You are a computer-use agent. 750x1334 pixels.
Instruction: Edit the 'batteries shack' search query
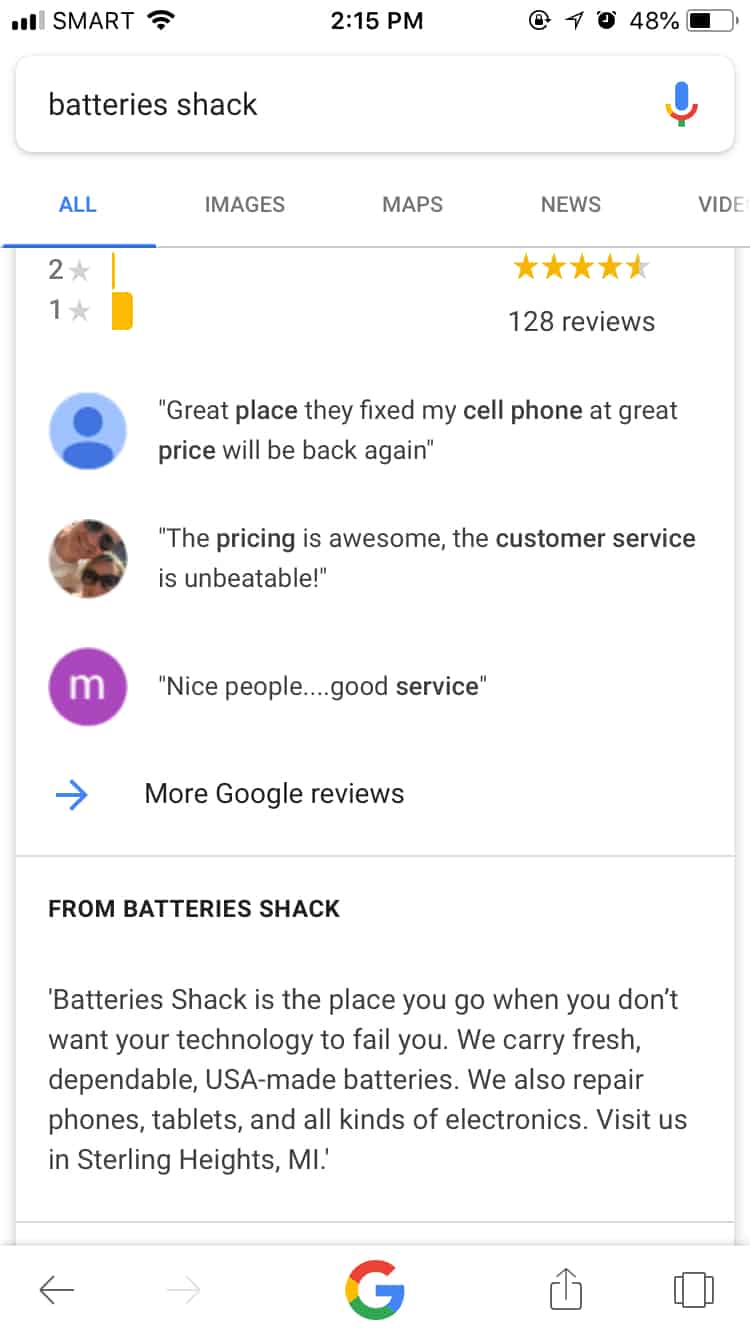(340, 104)
